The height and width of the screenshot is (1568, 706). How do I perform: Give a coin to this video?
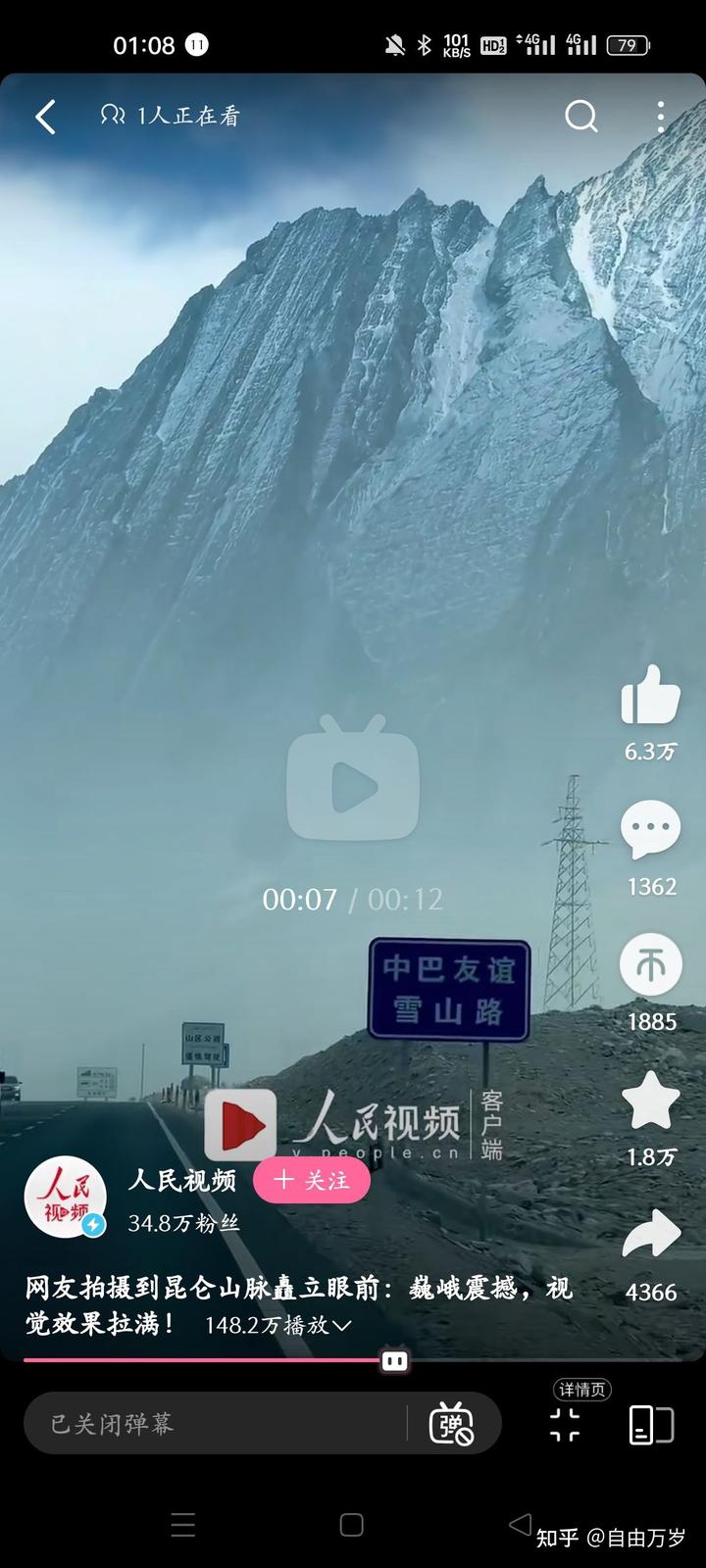coord(650,965)
